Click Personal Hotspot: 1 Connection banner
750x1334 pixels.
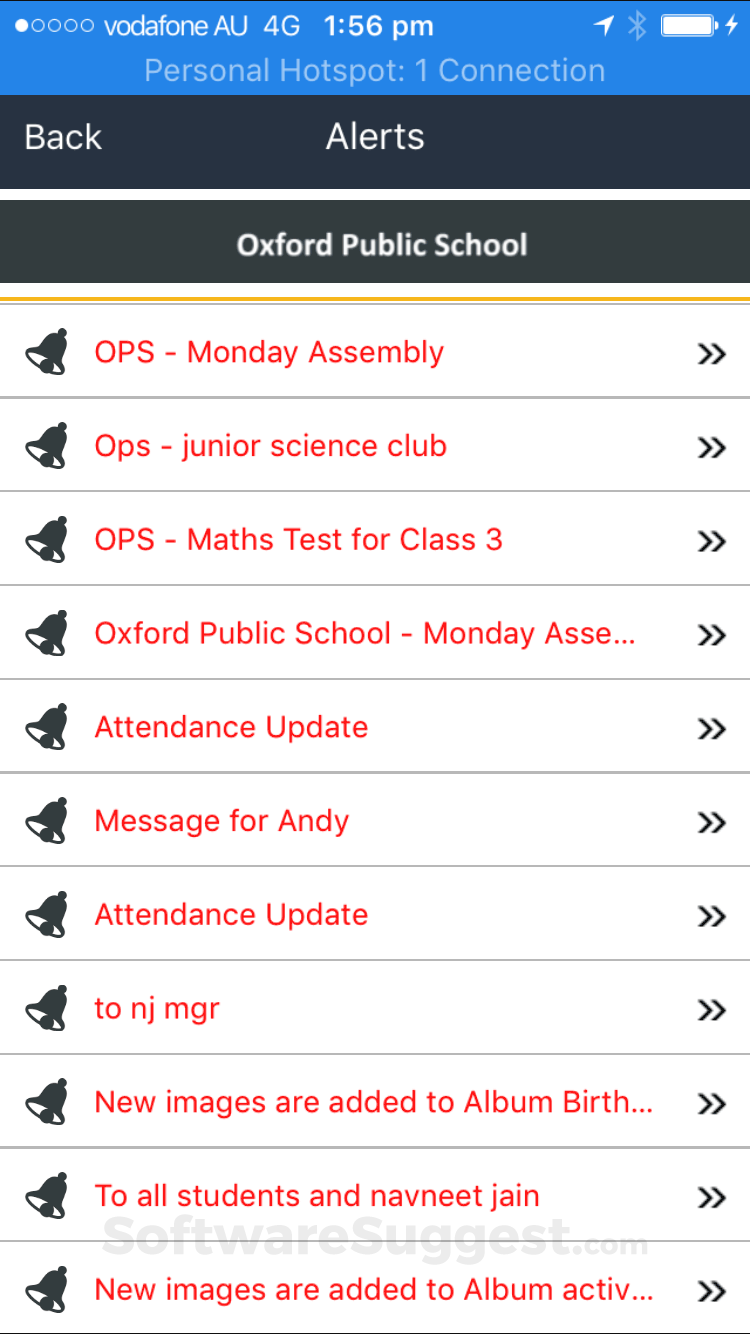pos(375,70)
